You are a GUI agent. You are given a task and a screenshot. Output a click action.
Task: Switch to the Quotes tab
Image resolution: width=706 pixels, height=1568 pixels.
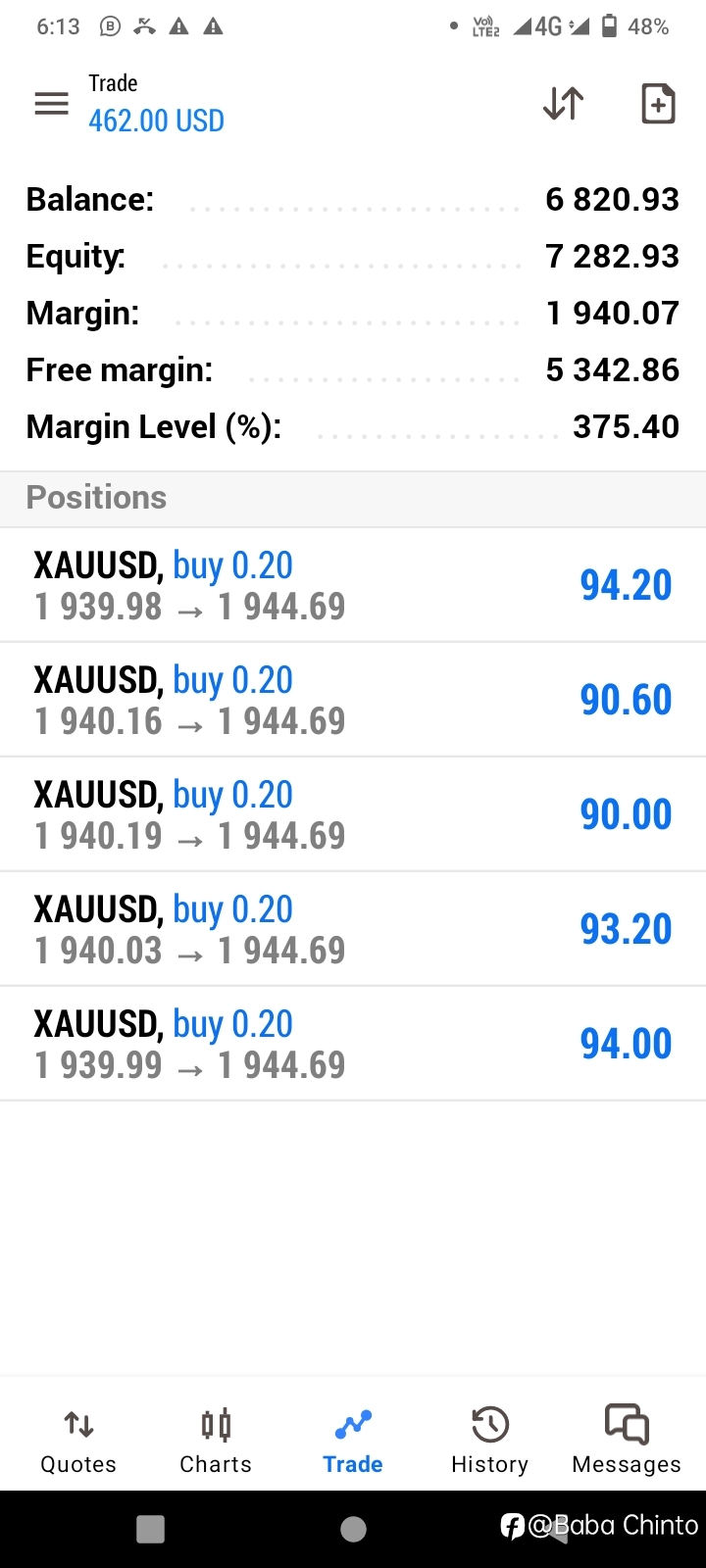click(78, 1442)
